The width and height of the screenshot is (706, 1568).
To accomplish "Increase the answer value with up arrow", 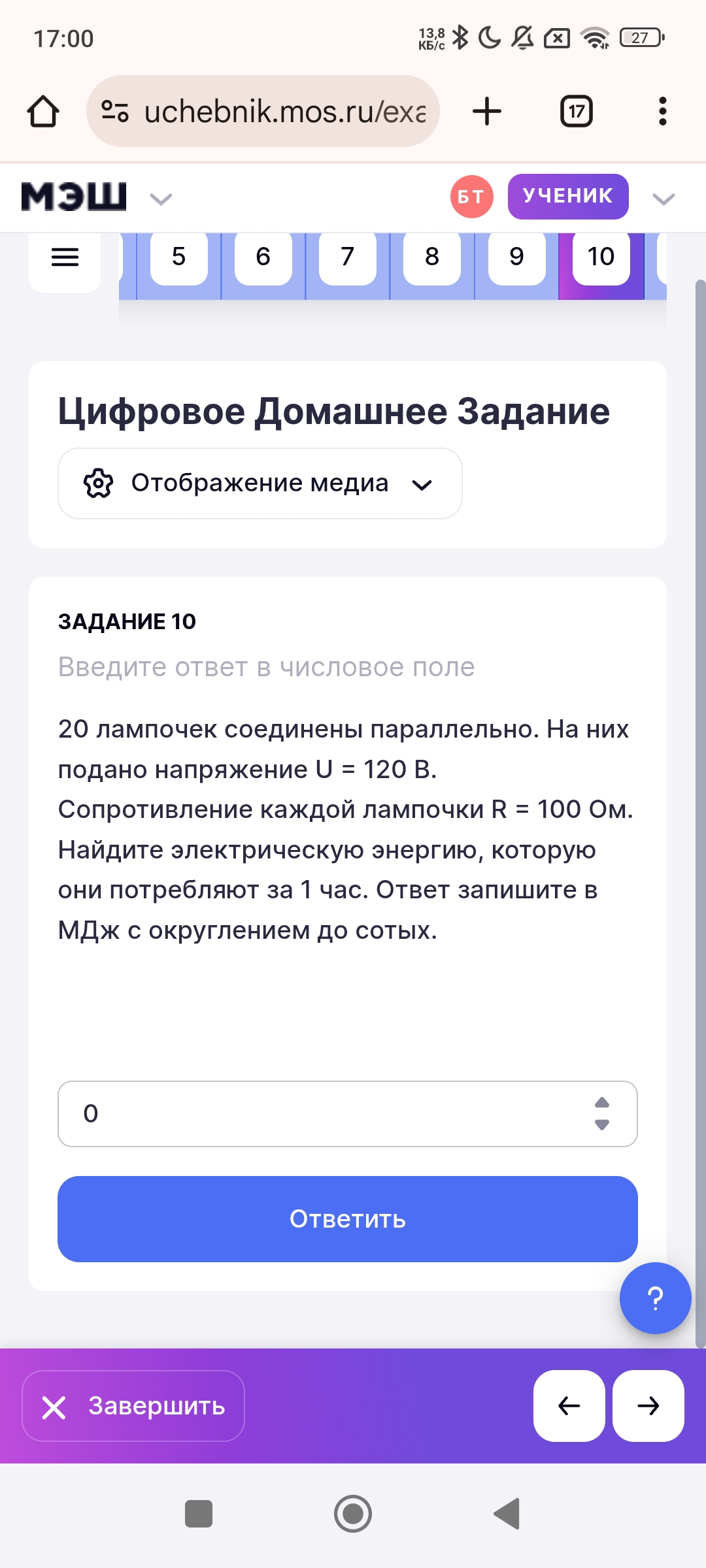I will pyautogui.click(x=602, y=1103).
